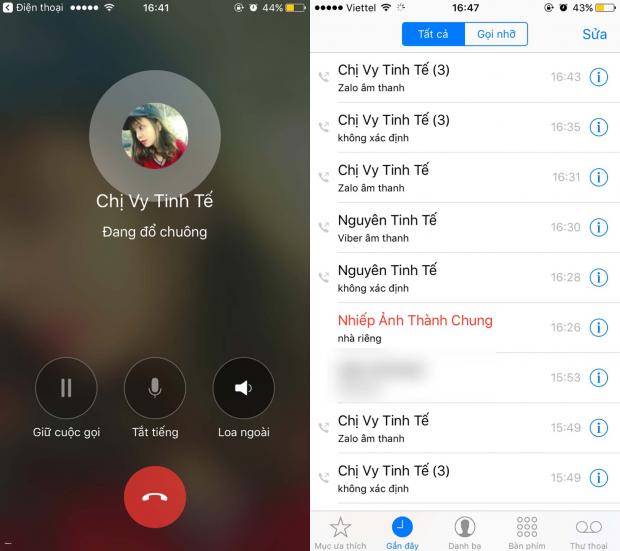The image size is (620, 551).
Task: Tap Giữ cuộc gọi to hold the call
Action: click(x=66, y=388)
